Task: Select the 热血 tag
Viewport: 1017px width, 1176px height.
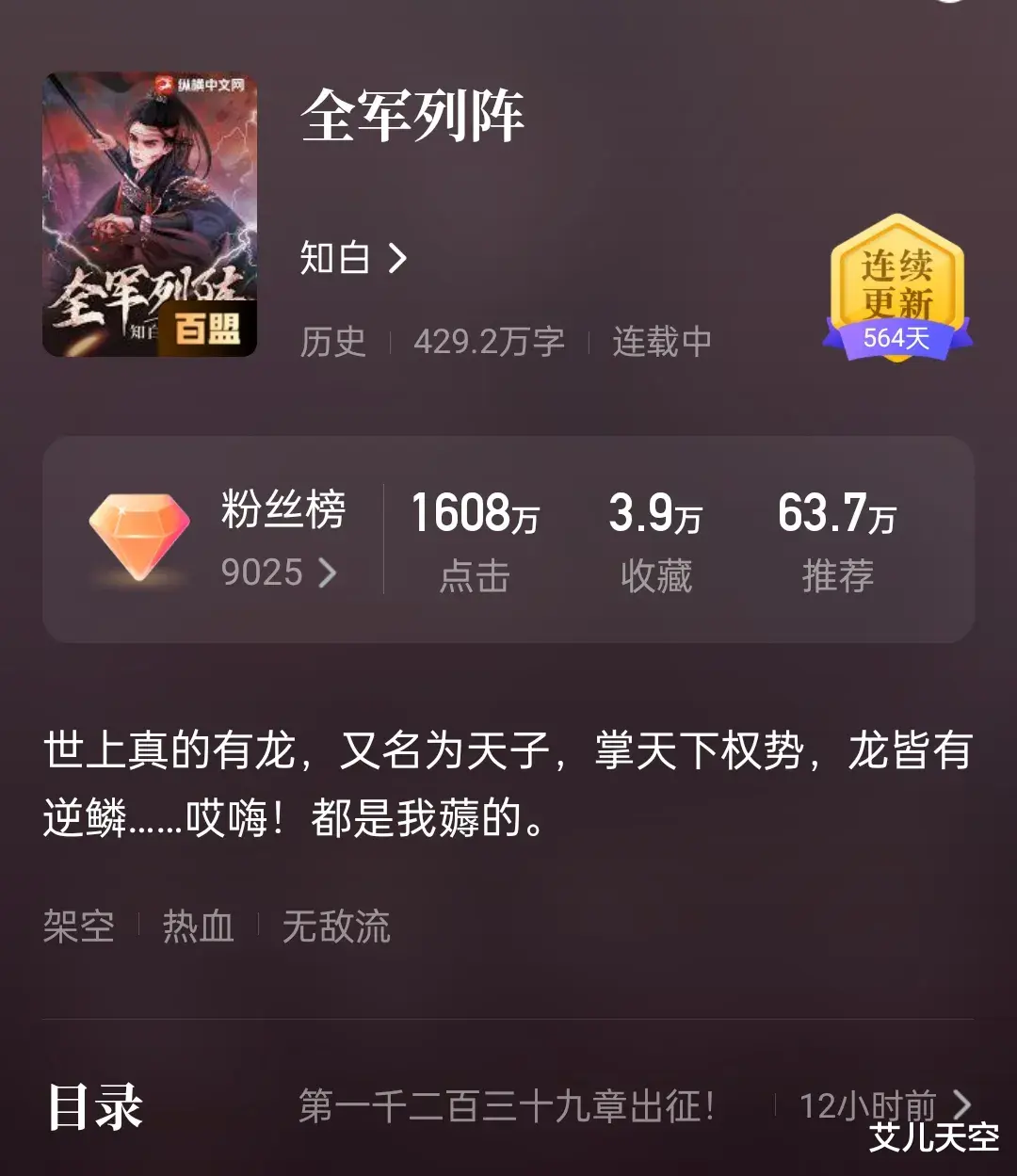Action: click(198, 927)
